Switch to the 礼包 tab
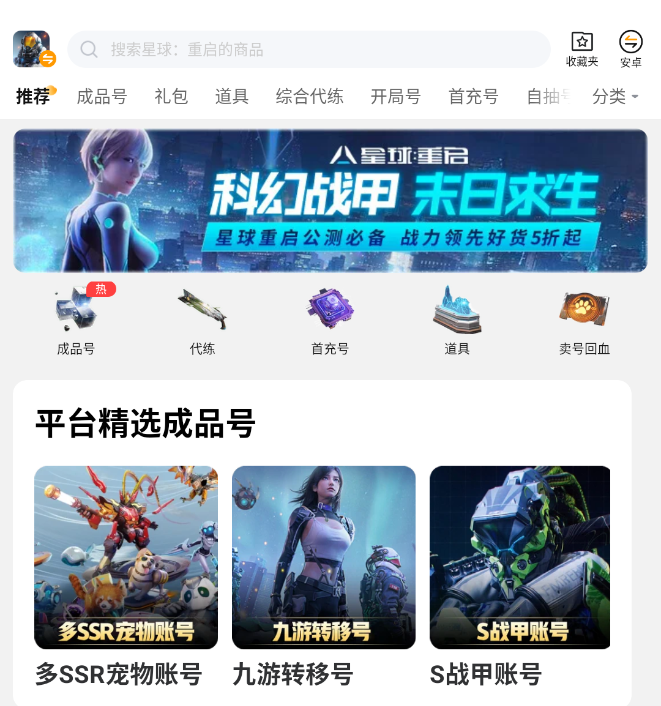Viewport: 661px width, 706px height. 171,97
